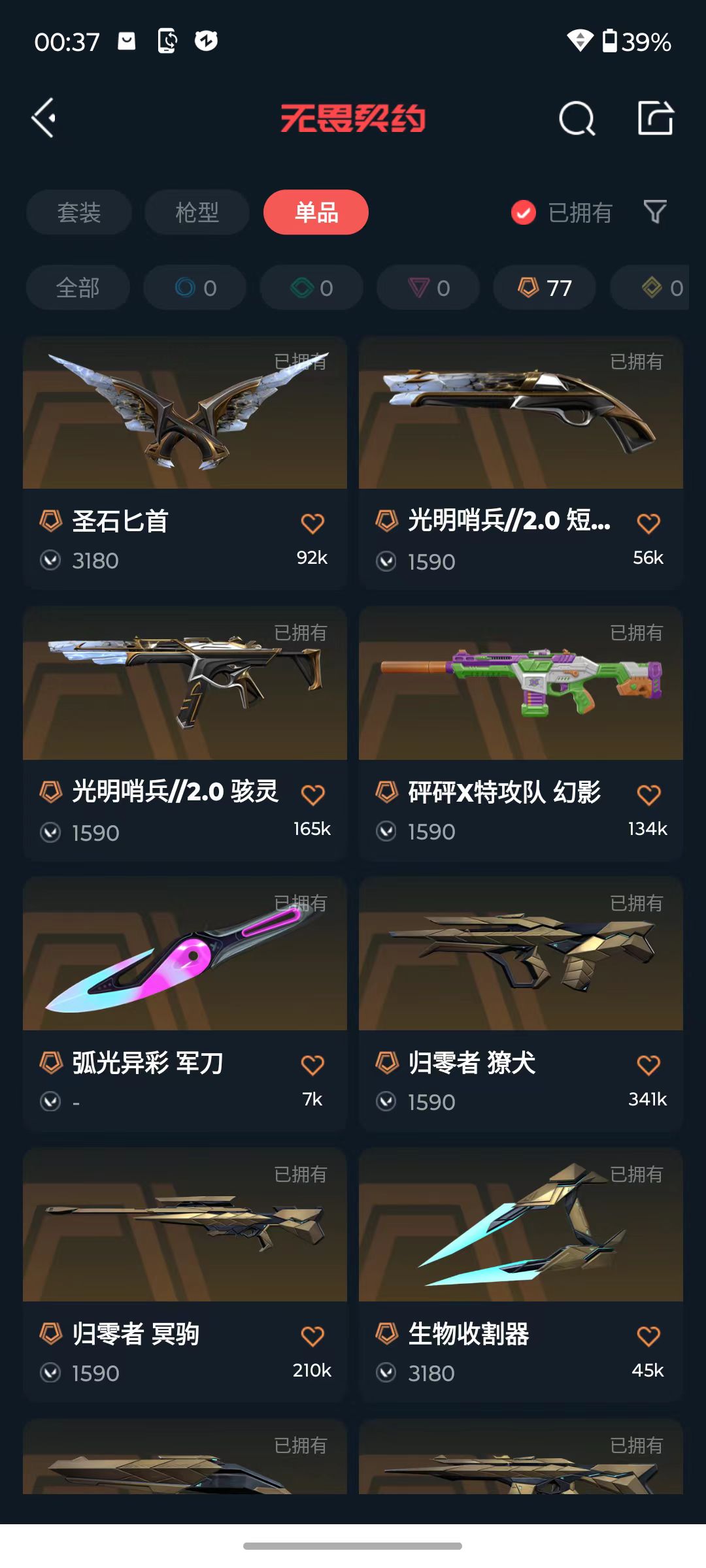706x1568 pixels.
Task: Tap the share icon in header
Action: pos(656,118)
